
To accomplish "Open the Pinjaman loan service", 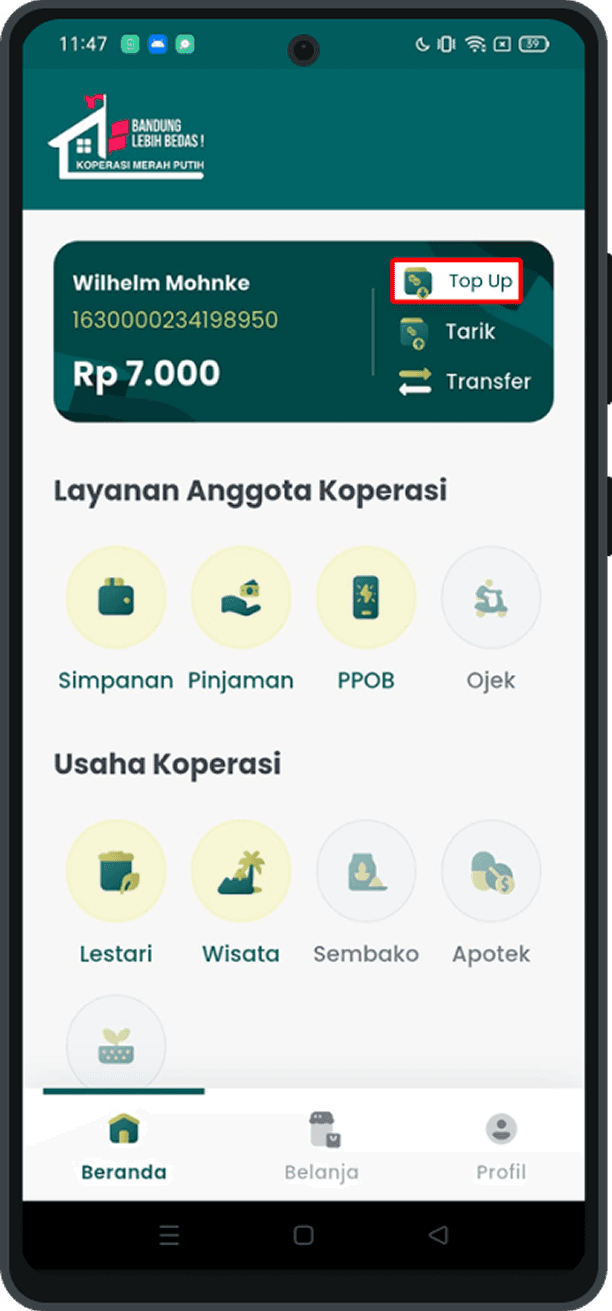I will coord(240,597).
